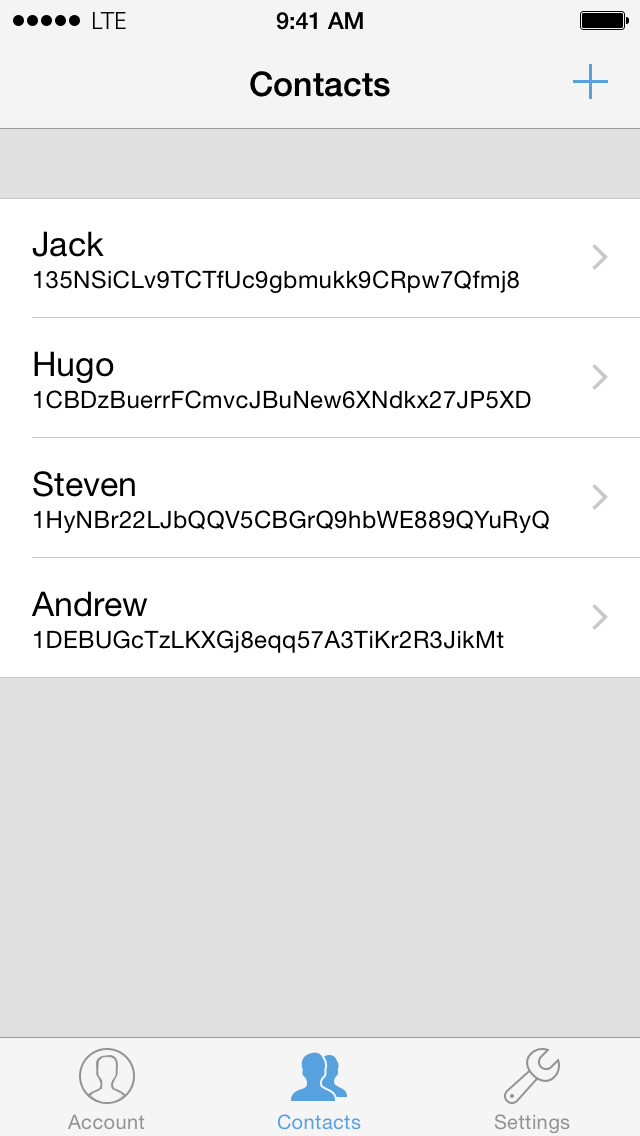Open Jack's contact details
The image size is (640, 1136).
point(320,258)
